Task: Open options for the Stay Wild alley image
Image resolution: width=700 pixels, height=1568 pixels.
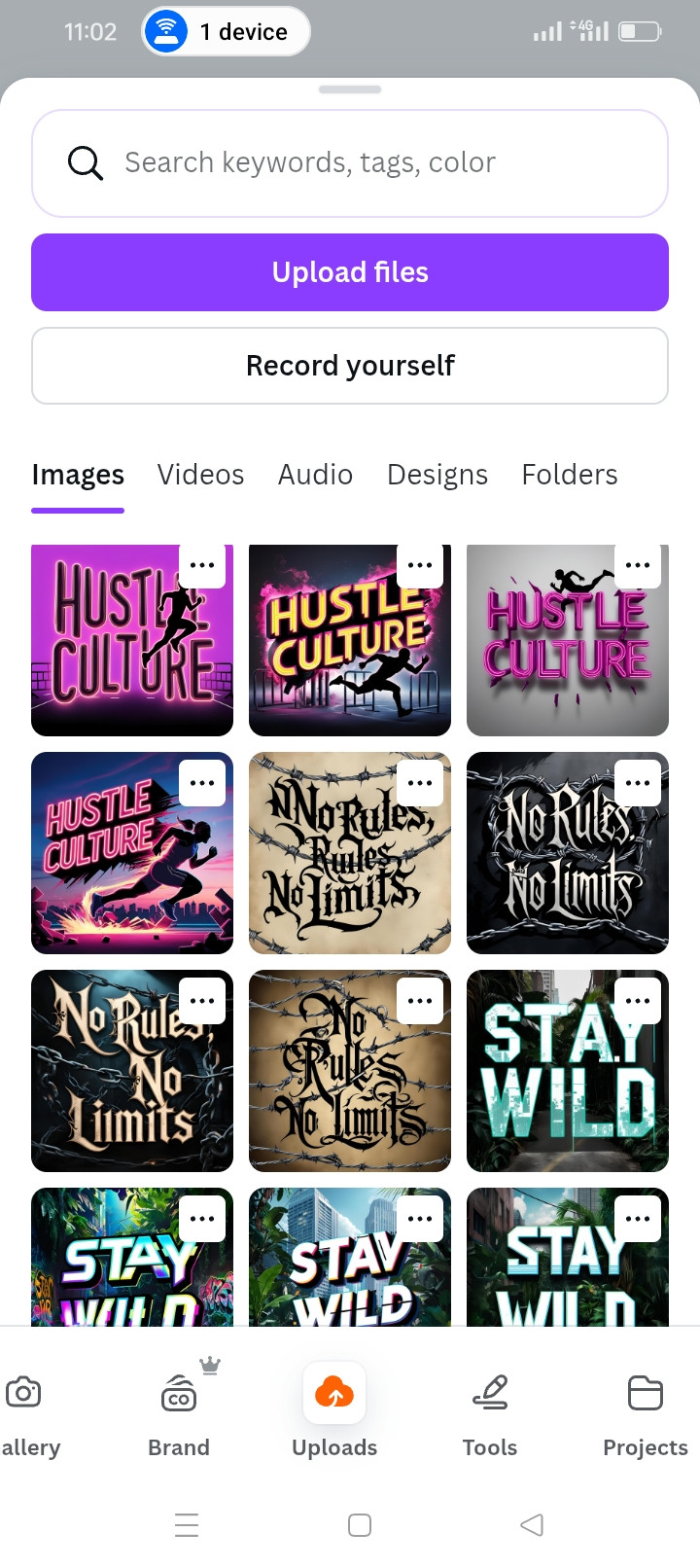Action: point(638,1001)
